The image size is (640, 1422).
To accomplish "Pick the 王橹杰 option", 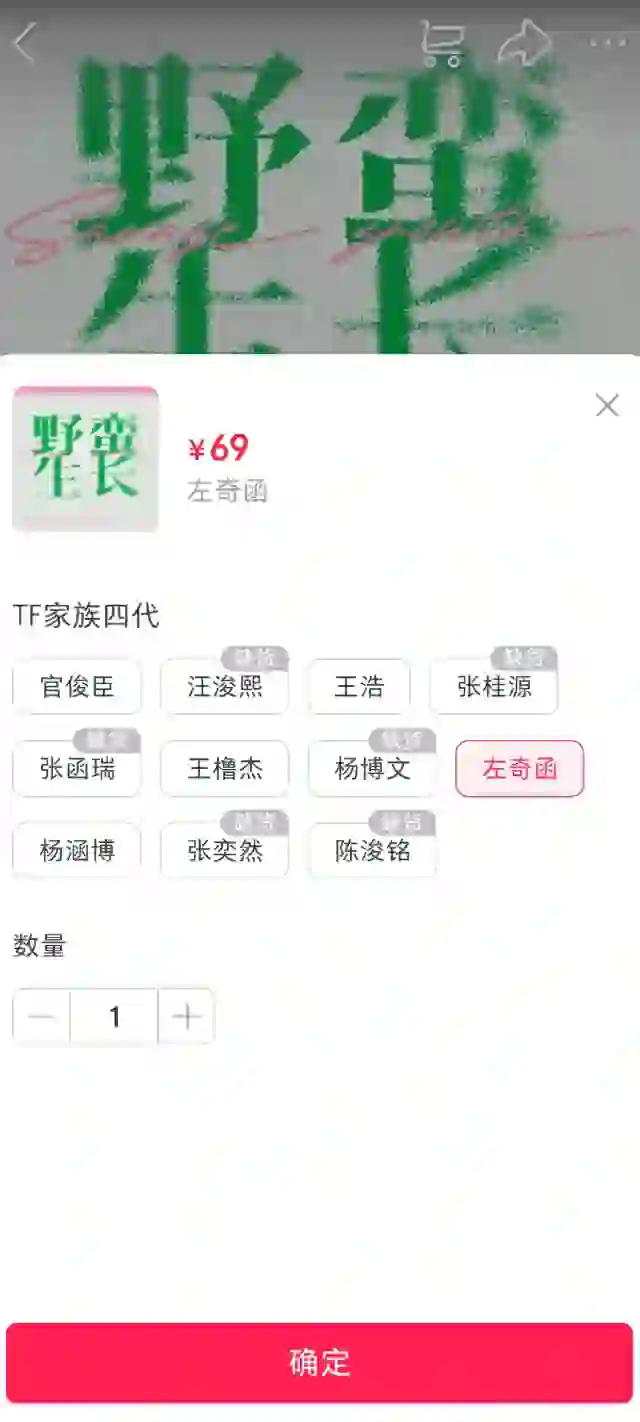I will click(x=225, y=769).
